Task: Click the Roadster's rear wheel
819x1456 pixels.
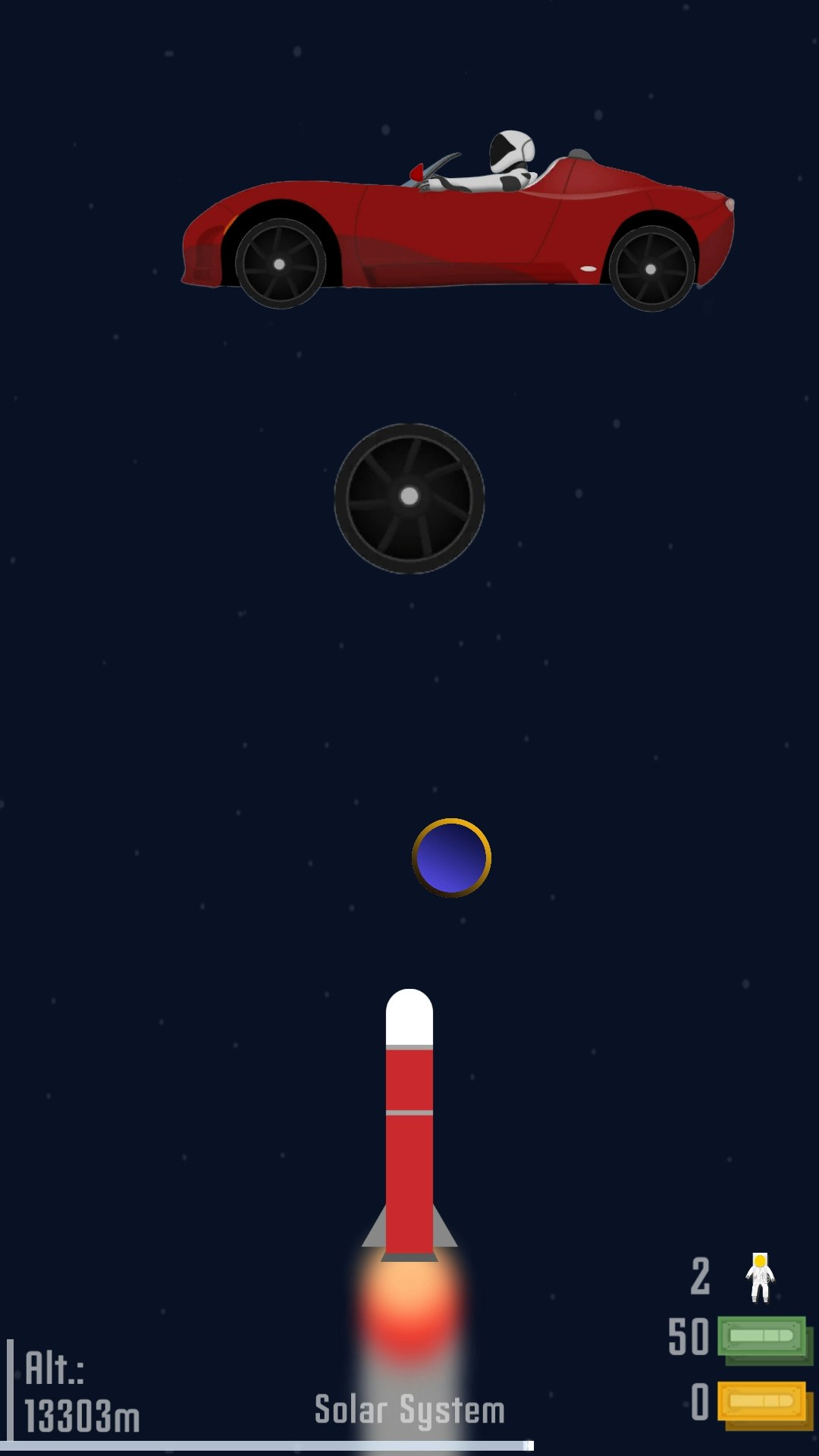Action: [652, 269]
